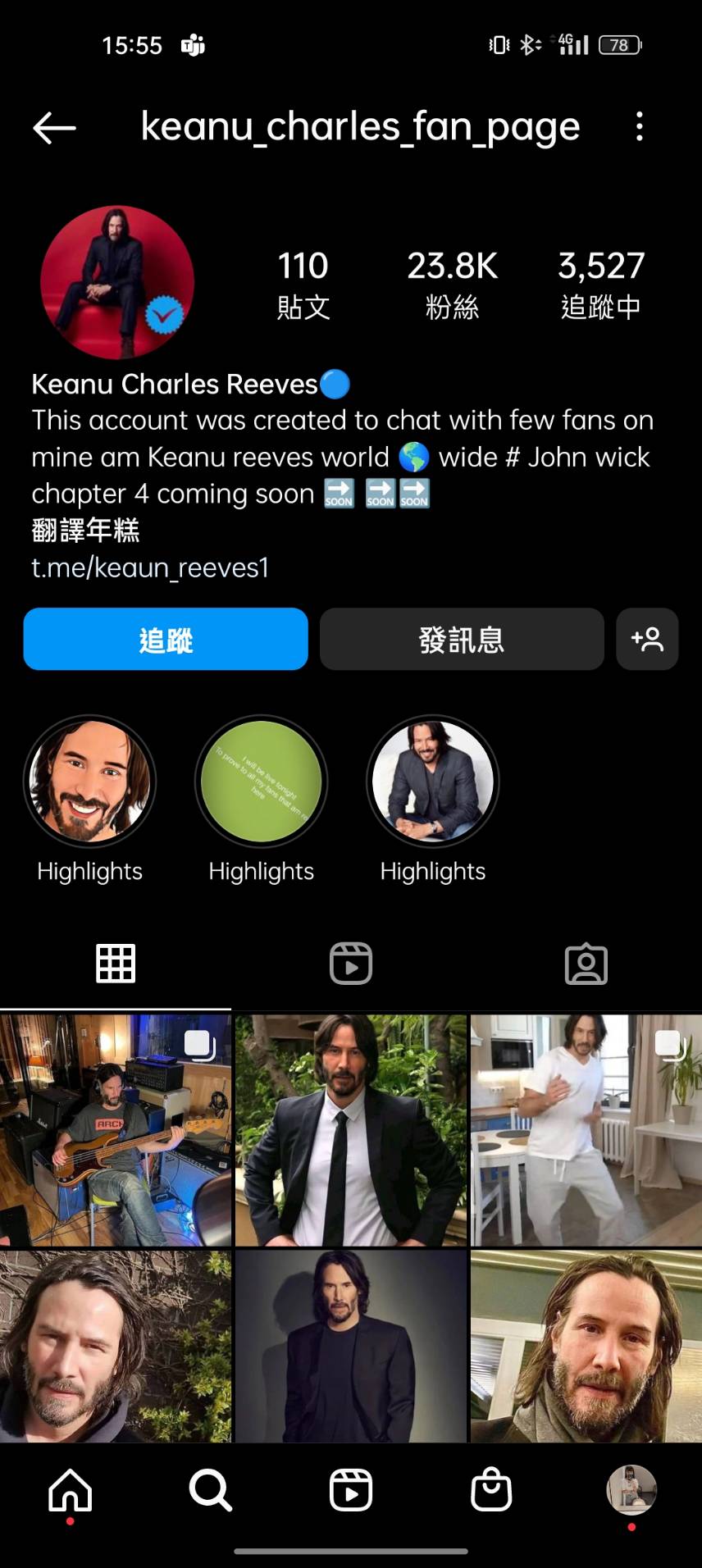Open the cartoon portrait Highlights story
This screenshot has height=1568, width=702.
tap(89, 782)
